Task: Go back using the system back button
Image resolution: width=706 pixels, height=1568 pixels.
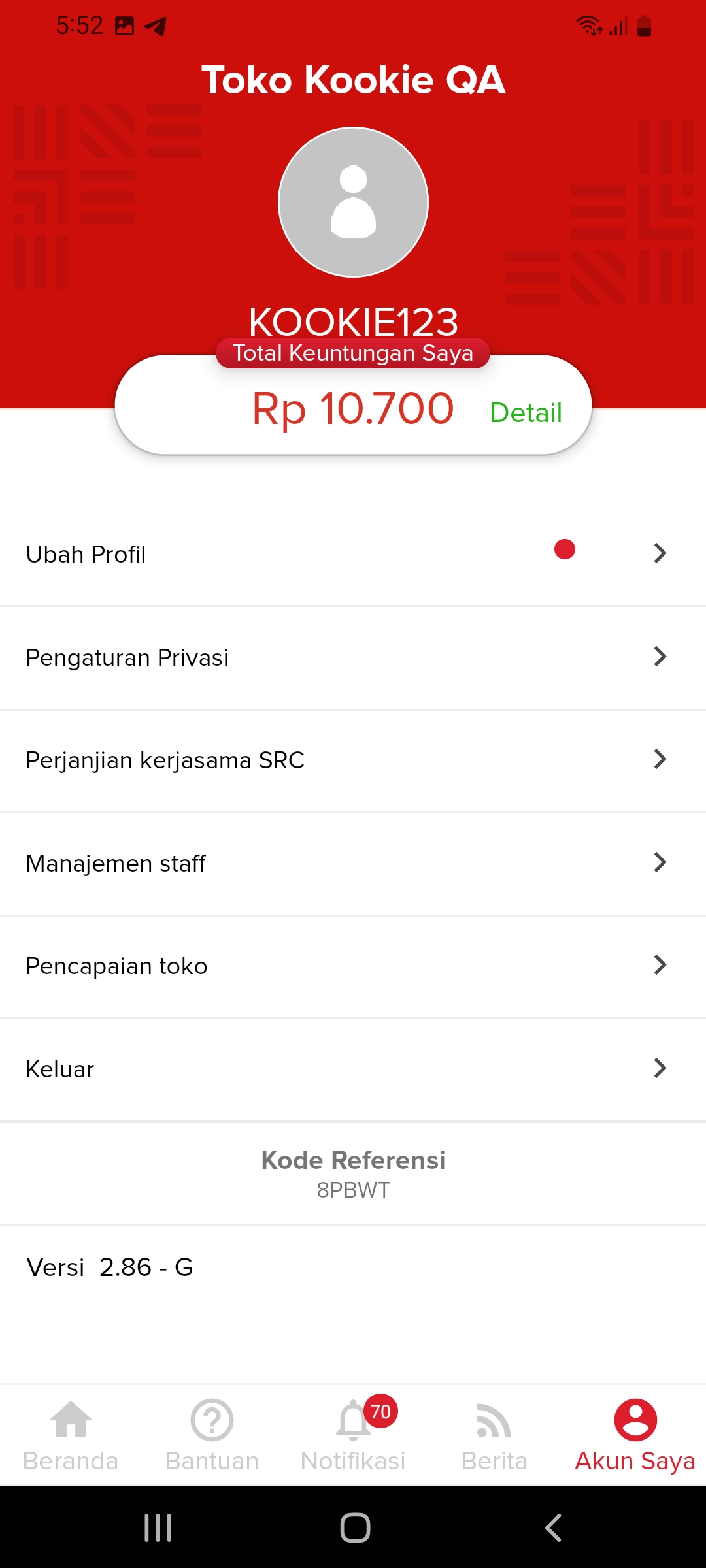Action: (x=553, y=1527)
